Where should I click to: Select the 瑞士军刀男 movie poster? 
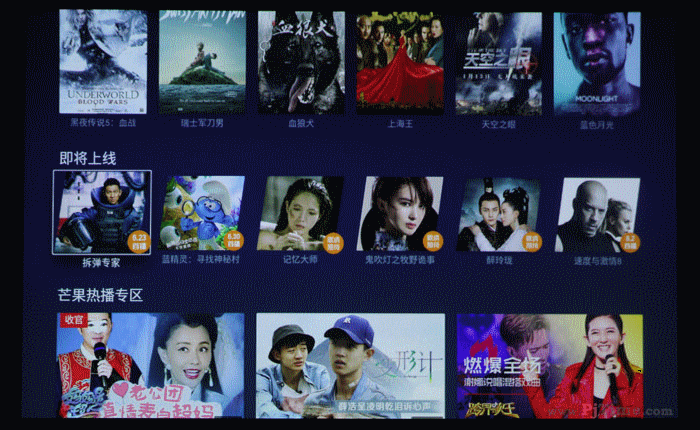click(203, 60)
